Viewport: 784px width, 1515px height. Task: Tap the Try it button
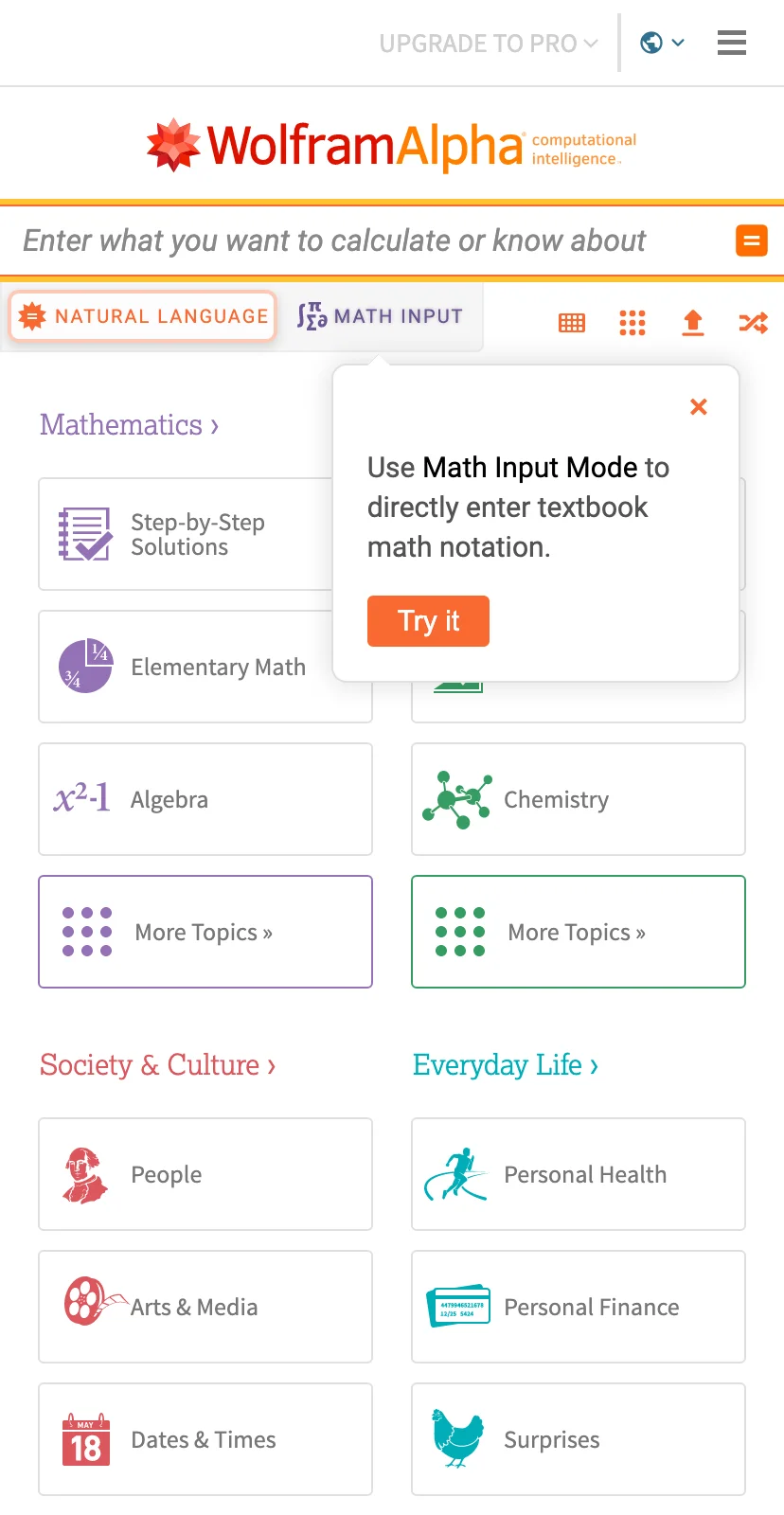[x=428, y=621]
